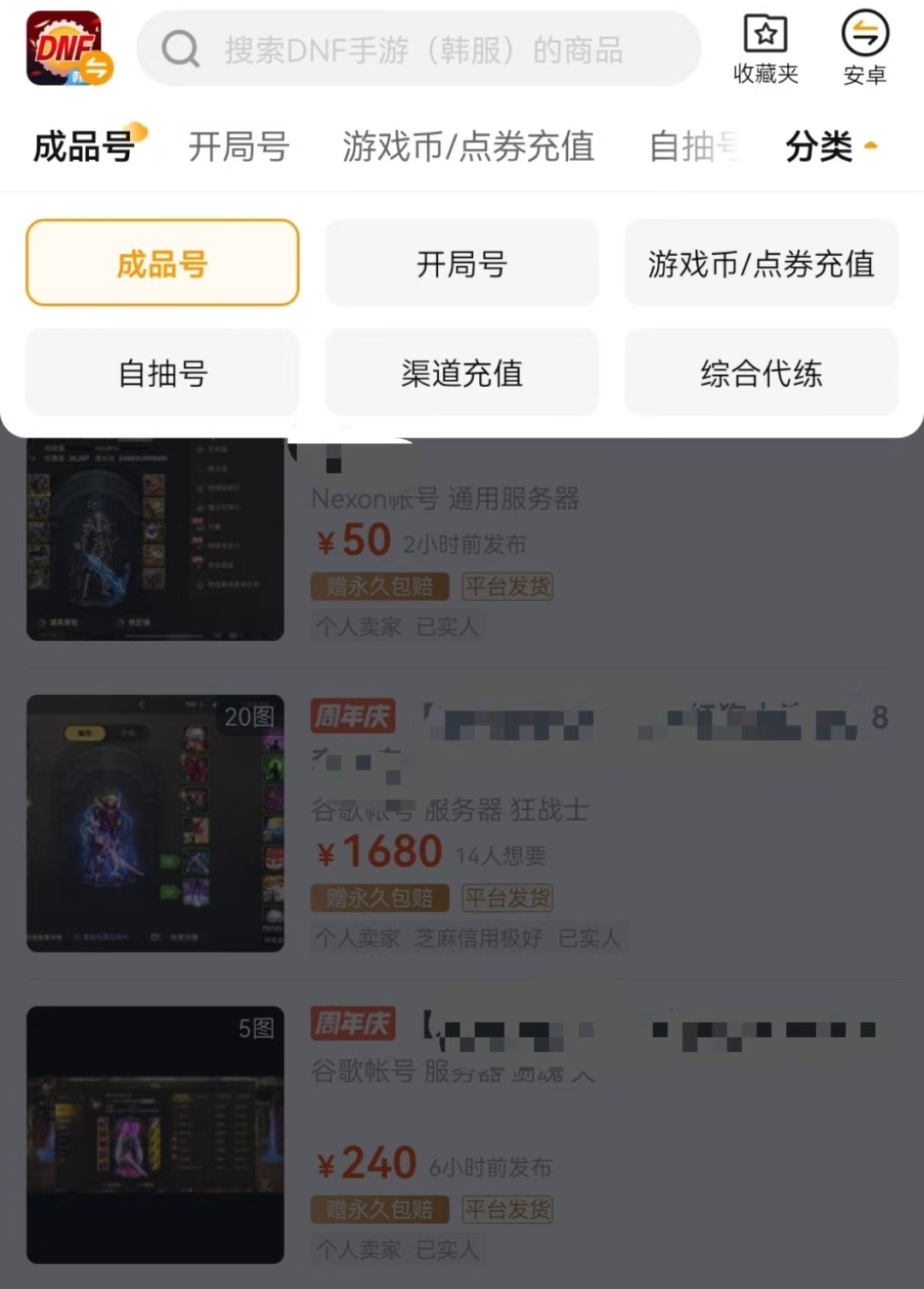Choose 开局号 in the category panel
Screen dimensions: 924x1289
click(x=462, y=263)
